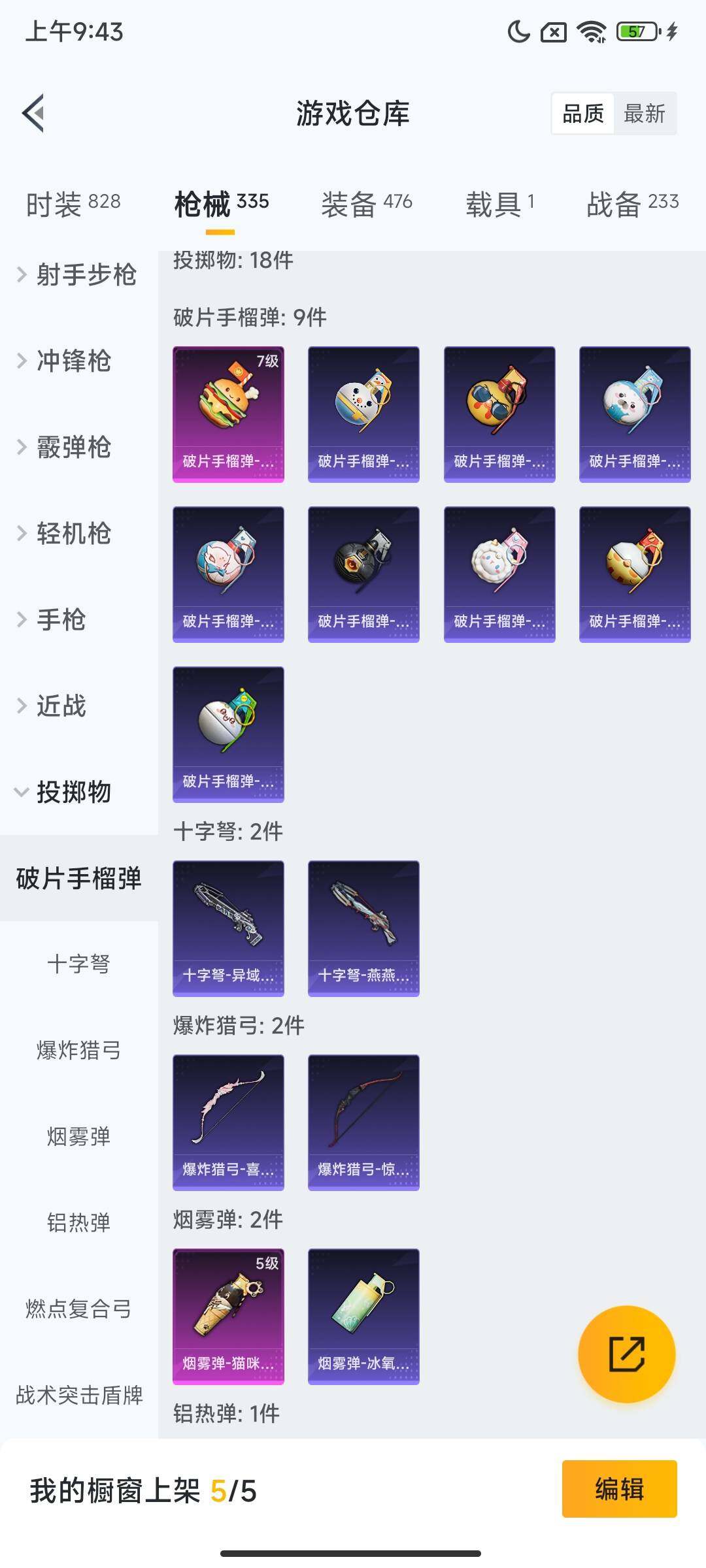Image resolution: width=706 pixels, height=1568 pixels.
Task: Select the 燃点复合弓 subcategory
Action: pos(78,1309)
